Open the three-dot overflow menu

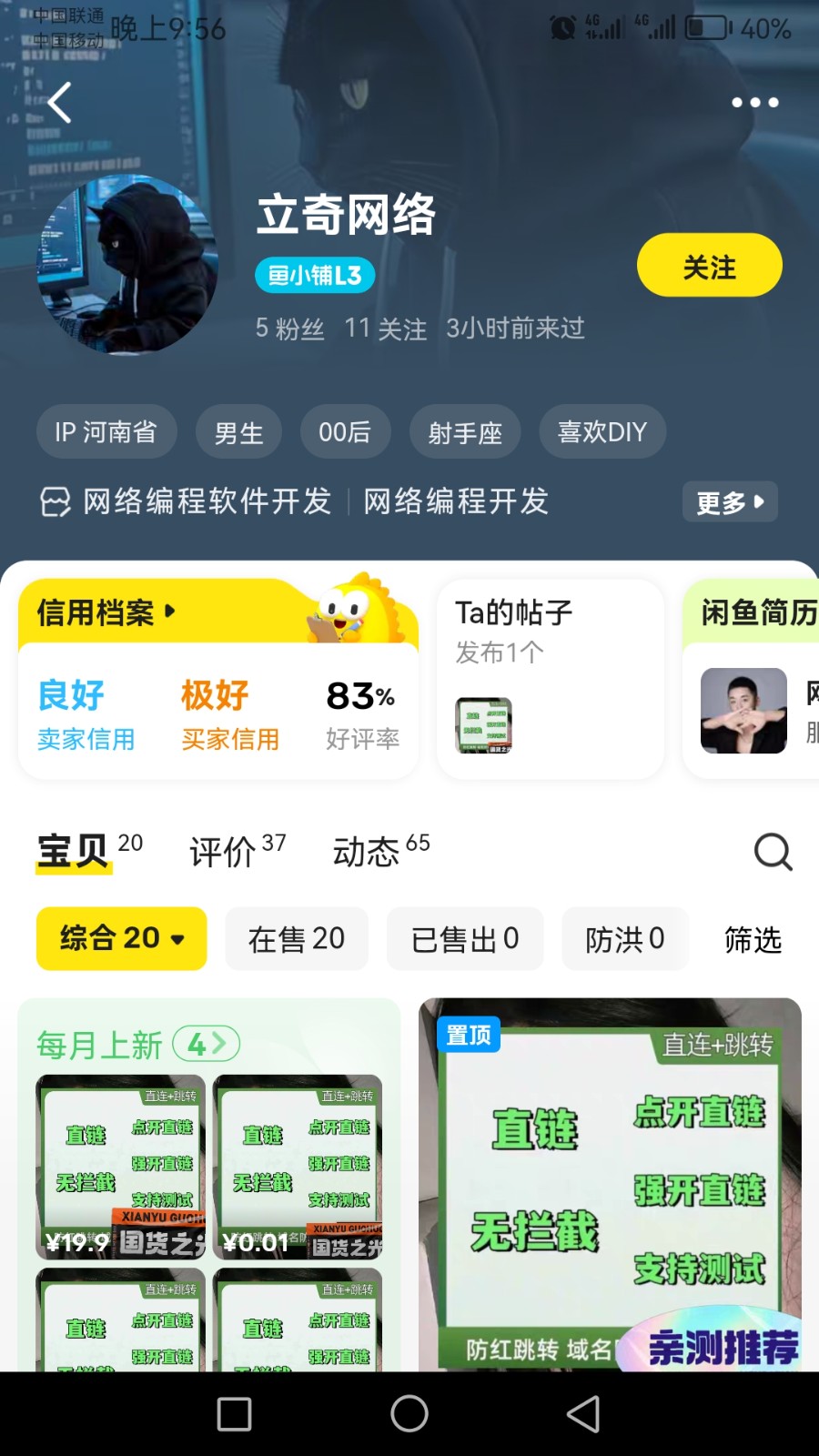(754, 103)
